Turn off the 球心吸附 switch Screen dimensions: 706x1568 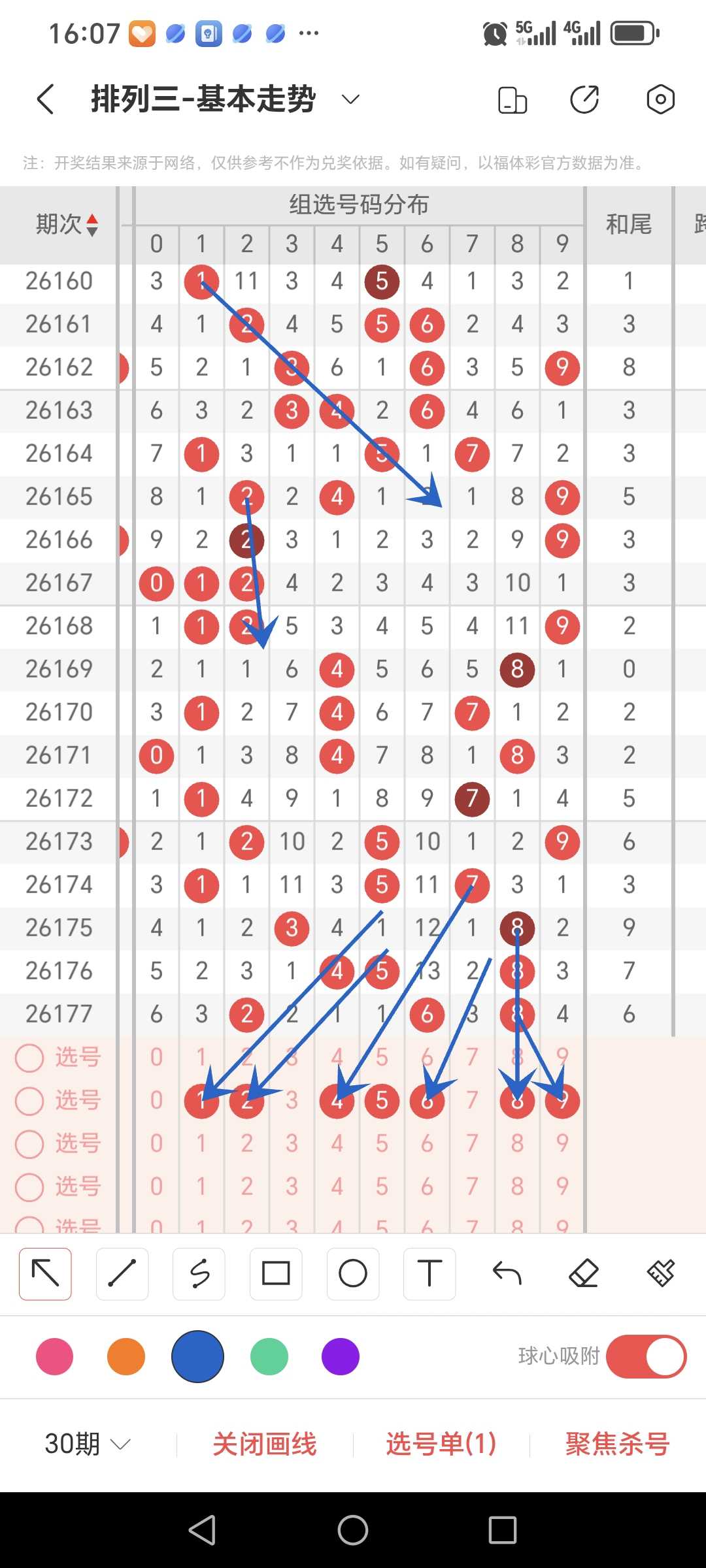(646, 1356)
